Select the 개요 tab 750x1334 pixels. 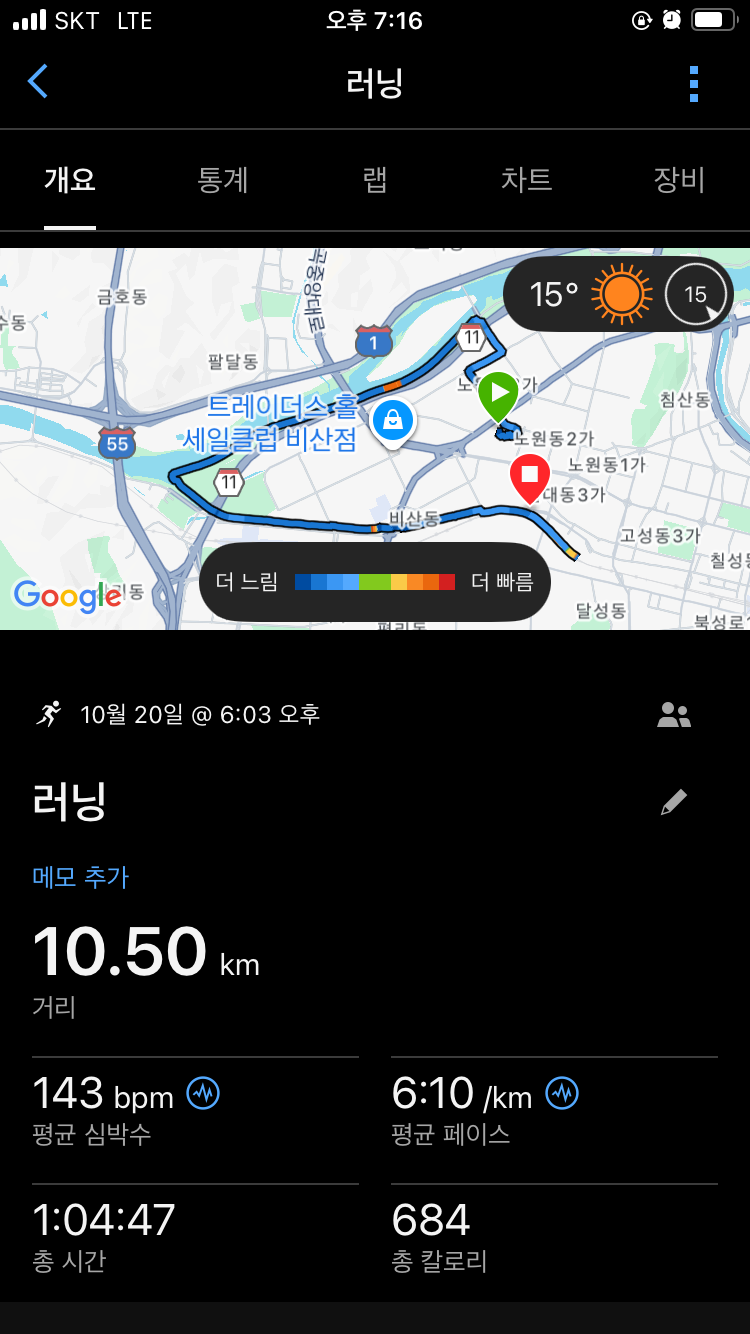[70, 180]
